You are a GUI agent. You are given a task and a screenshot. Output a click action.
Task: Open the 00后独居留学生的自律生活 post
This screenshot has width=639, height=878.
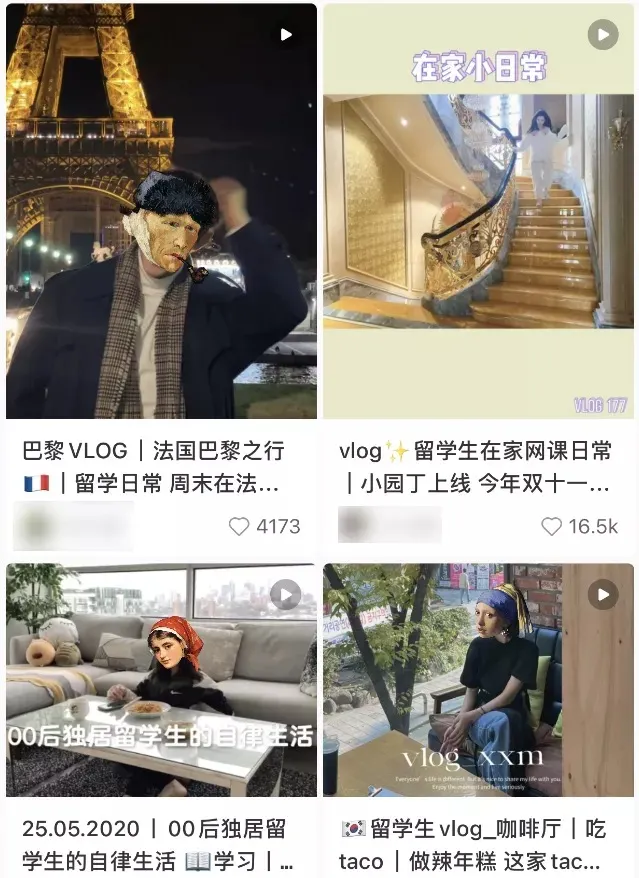pyautogui.click(x=161, y=680)
